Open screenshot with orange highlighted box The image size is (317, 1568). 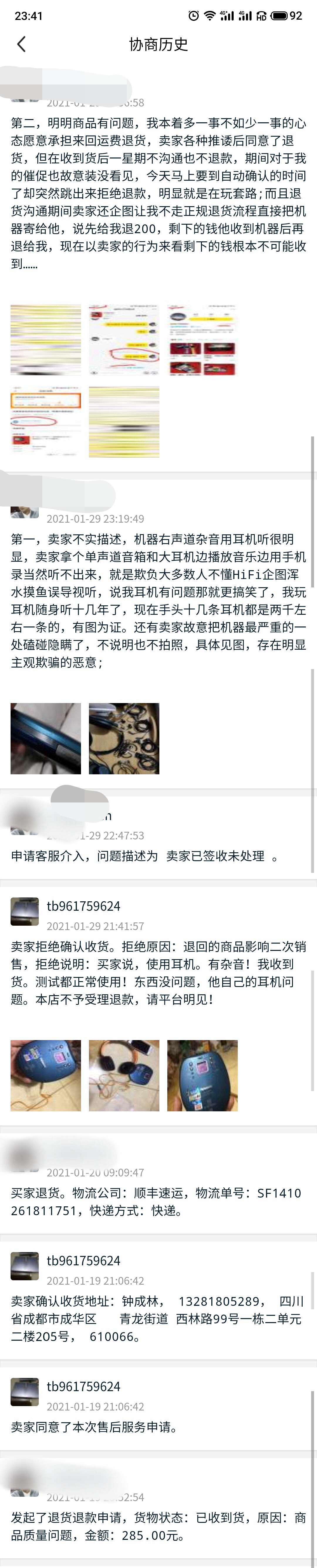[x=46, y=421]
